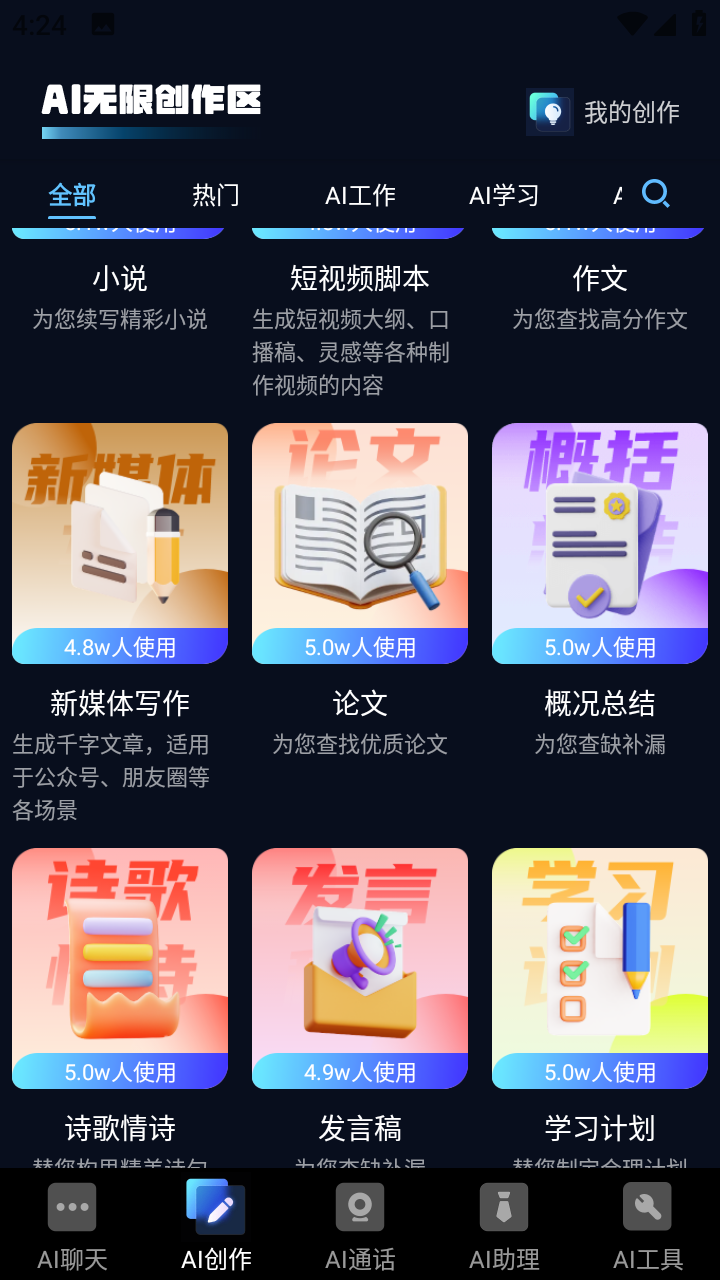Switch to AI助理 bottom tab
Screen dimensions: 720x1280
click(504, 1224)
